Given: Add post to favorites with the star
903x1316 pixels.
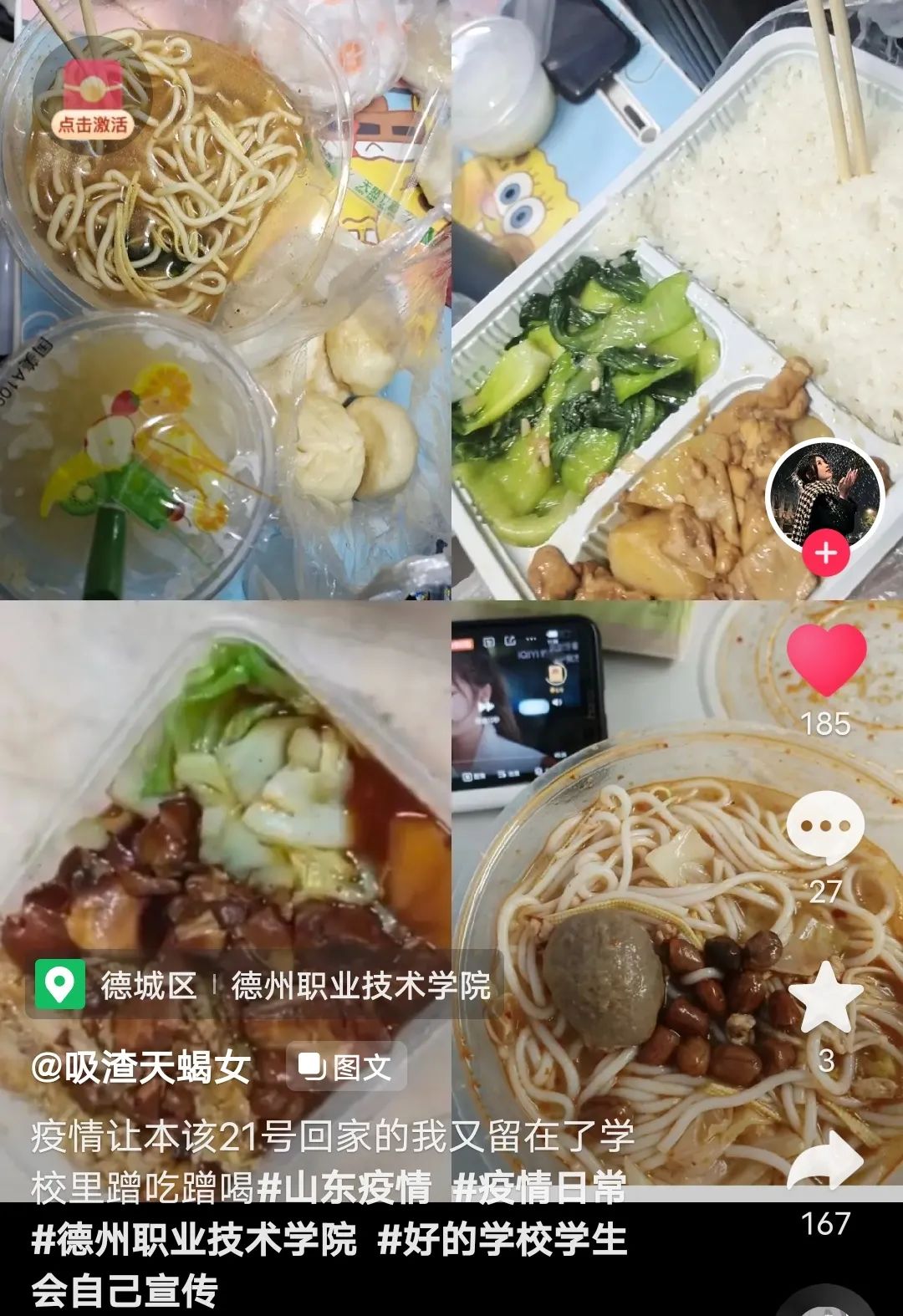Looking at the screenshot, I should click(x=825, y=998).
